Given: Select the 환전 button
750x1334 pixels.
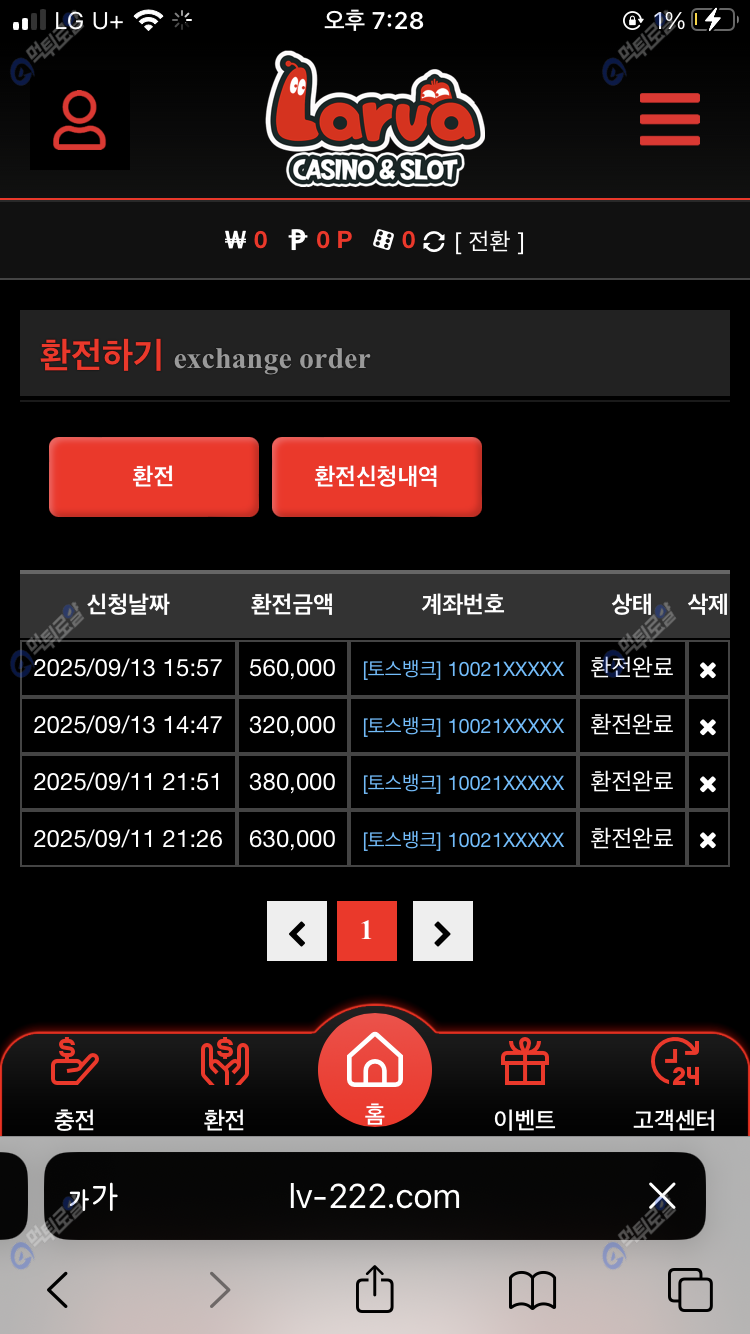Looking at the screenshot, I should click(x=154, y=477).
